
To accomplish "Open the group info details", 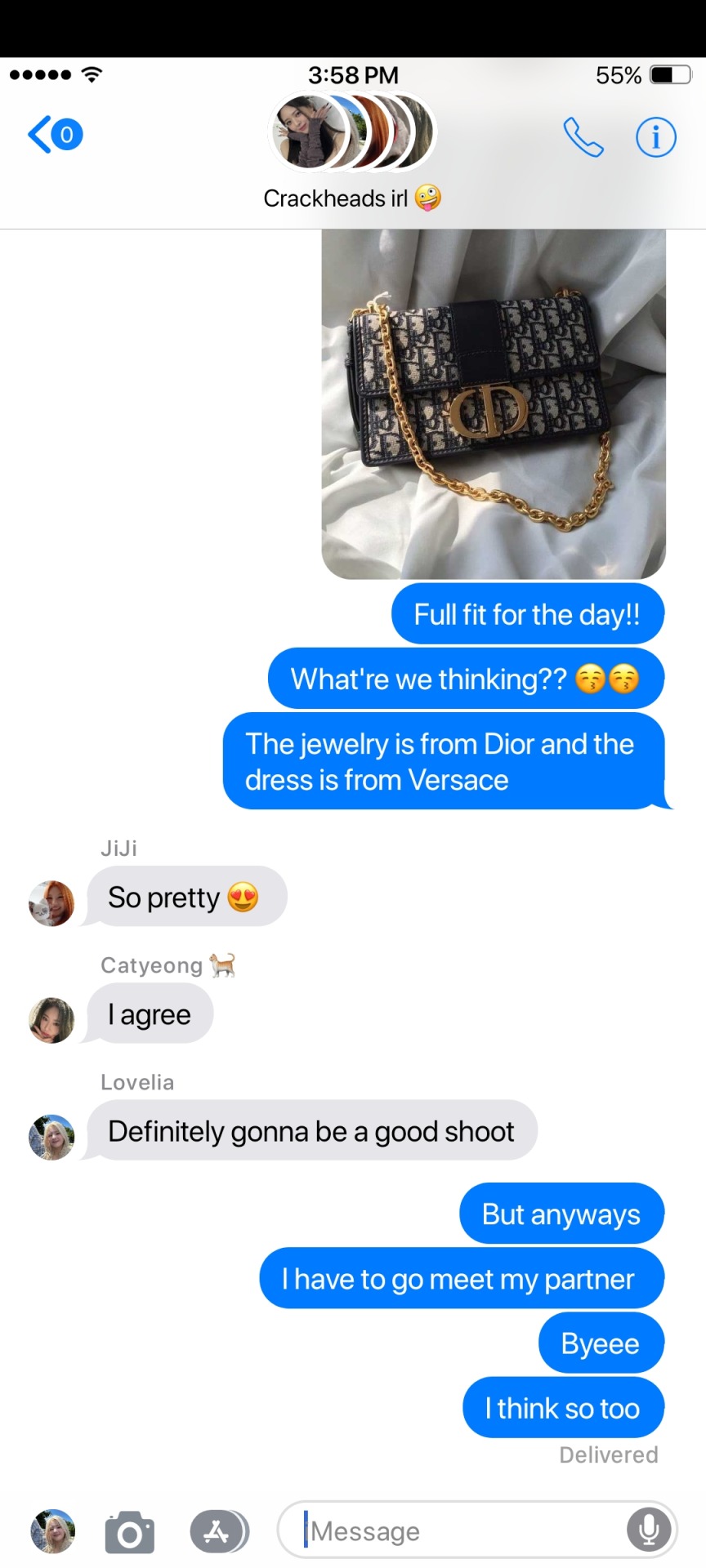I will tap(655, 137).
